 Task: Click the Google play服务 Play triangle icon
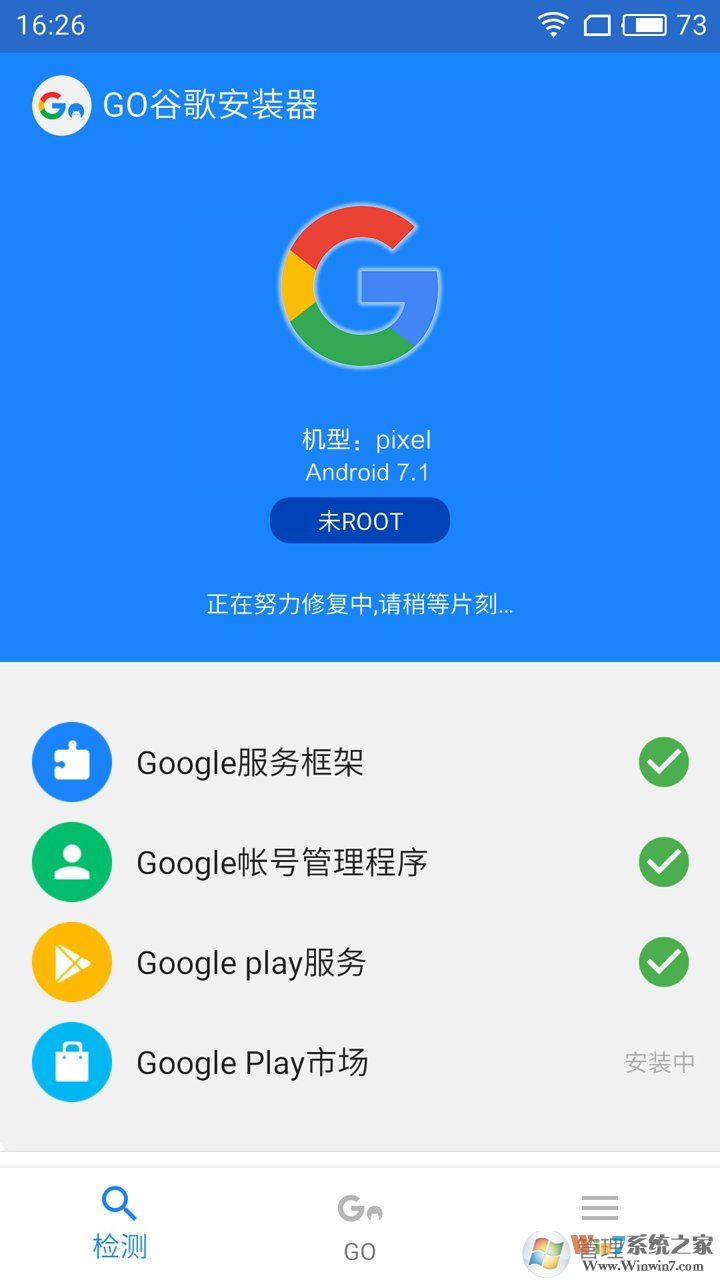pyautogui.click(x=71, y=962)
